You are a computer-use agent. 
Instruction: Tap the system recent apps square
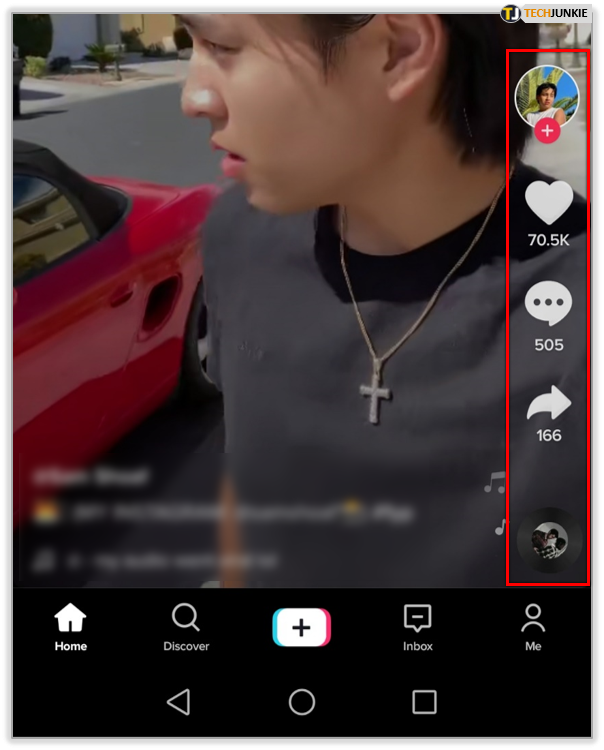[424, 702]
